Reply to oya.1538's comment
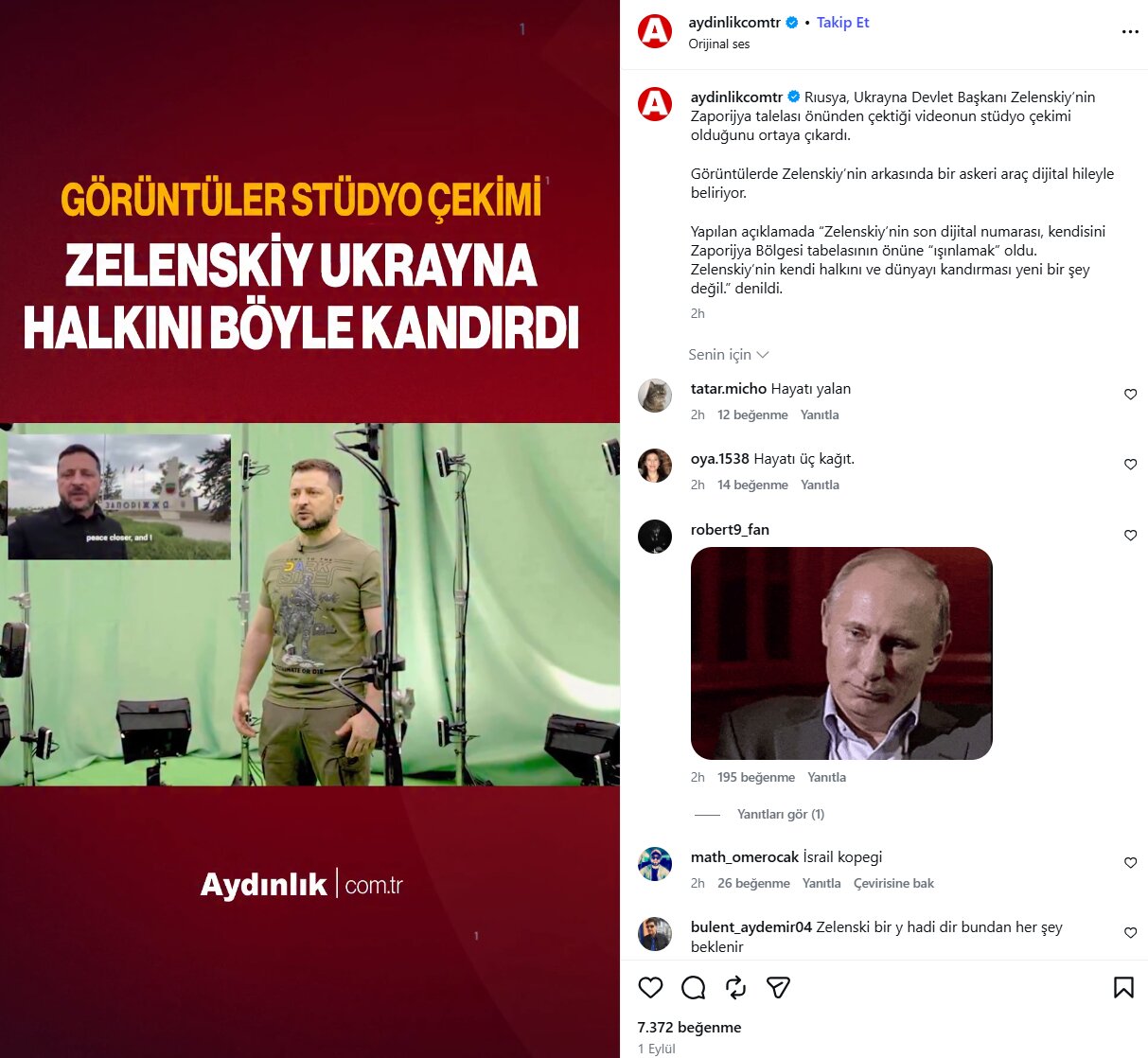1148x1058 pixels. click(820, 485)
